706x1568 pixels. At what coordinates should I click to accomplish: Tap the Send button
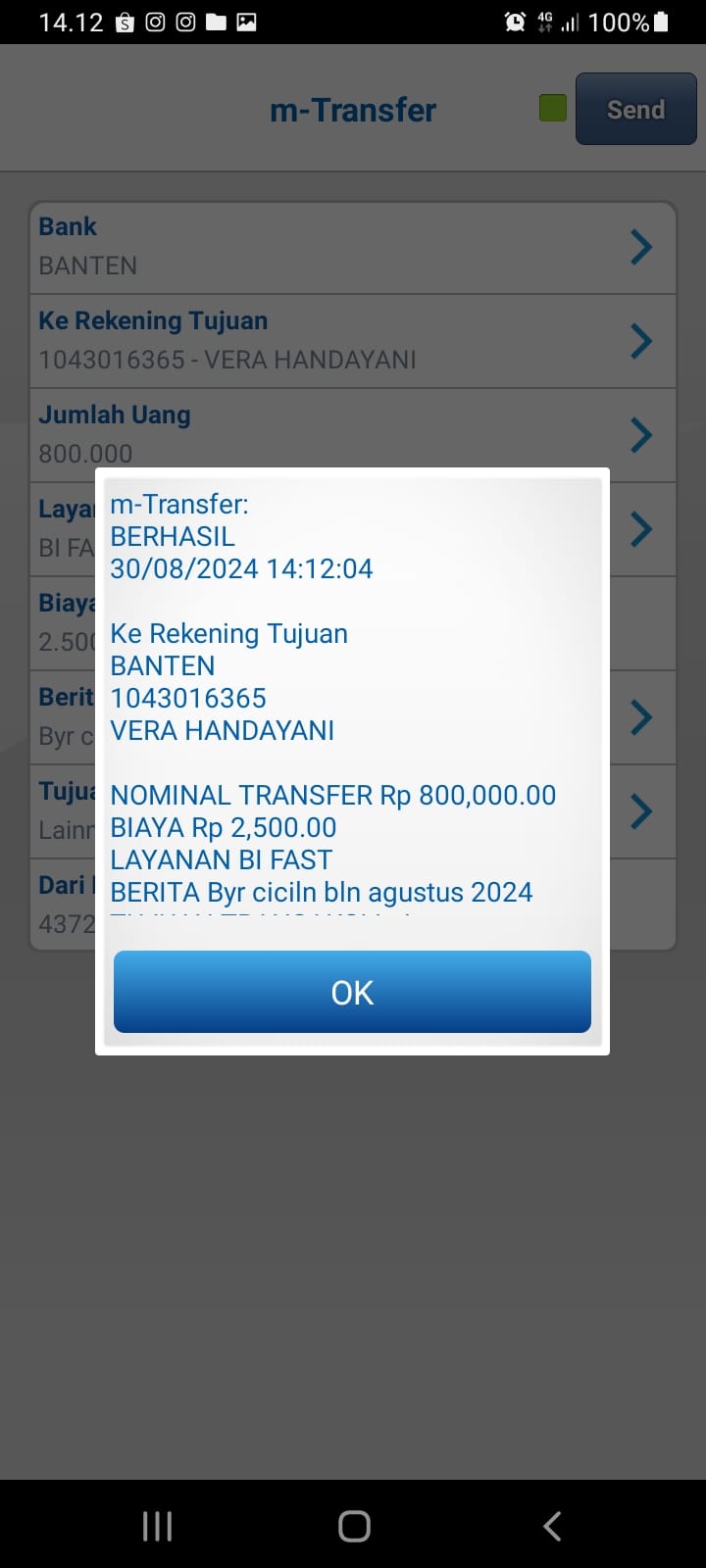[635, 109]
